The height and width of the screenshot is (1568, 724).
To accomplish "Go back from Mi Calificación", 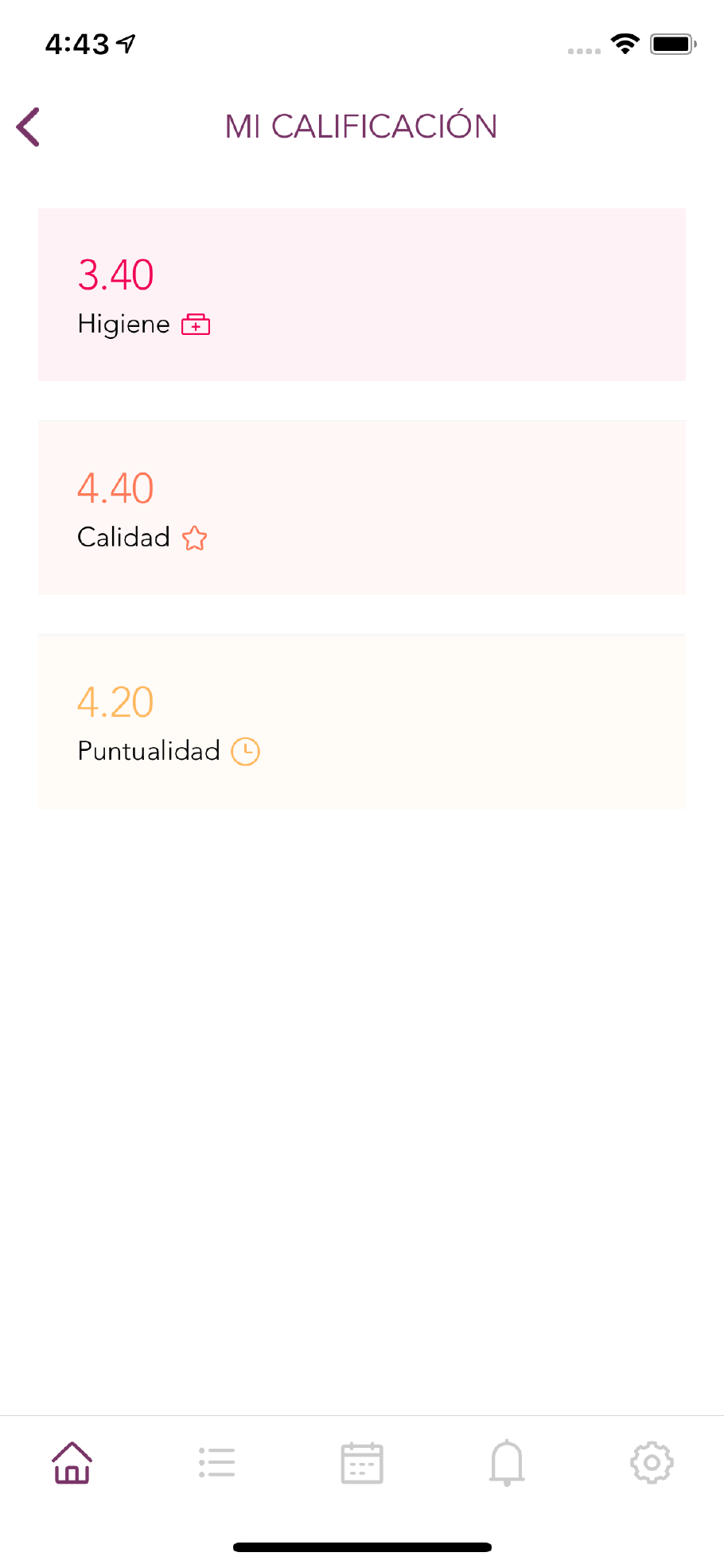I will (x=29, y=127).
